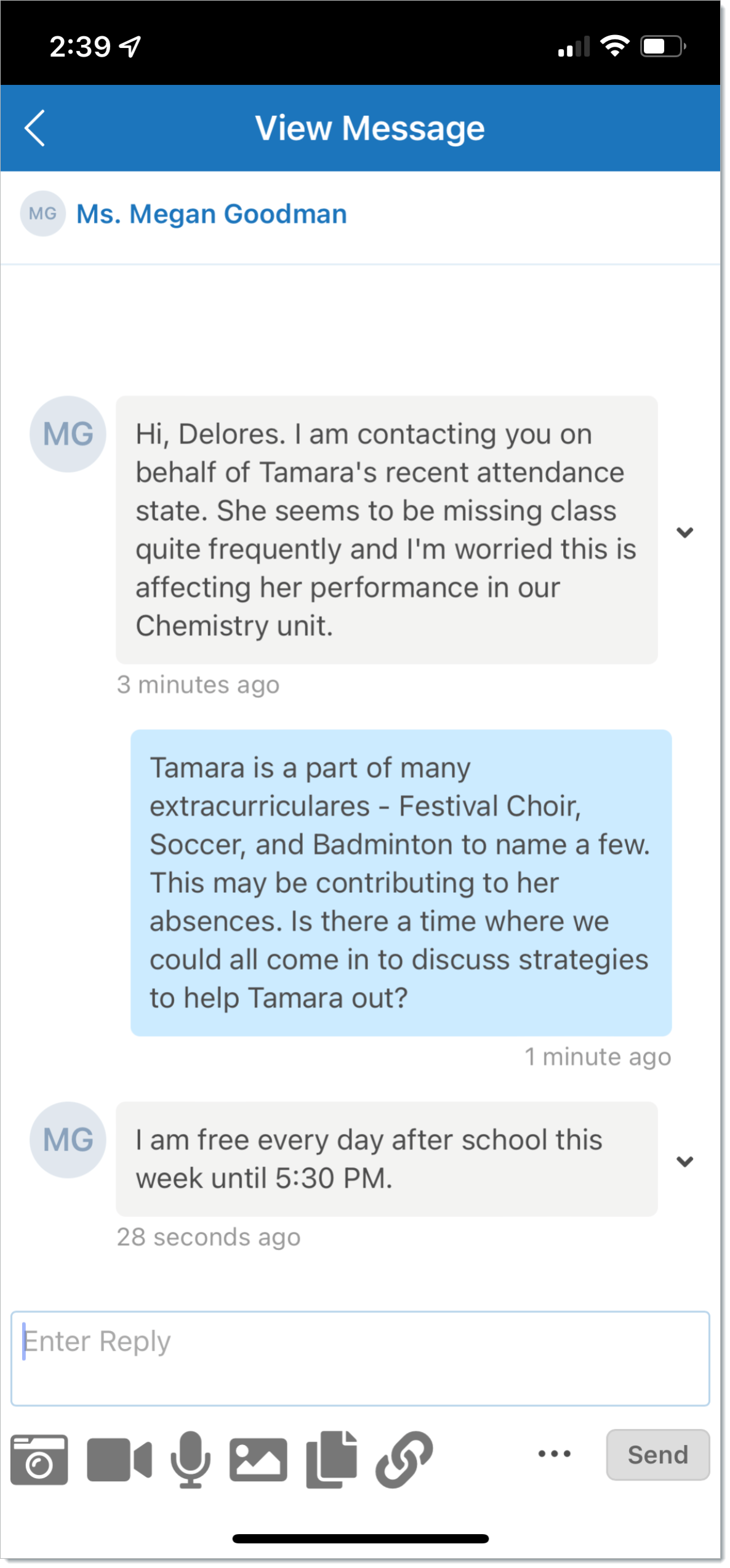730x1568 pixels.
Task: Open more options with three dots
Action: coord(554,1454)
